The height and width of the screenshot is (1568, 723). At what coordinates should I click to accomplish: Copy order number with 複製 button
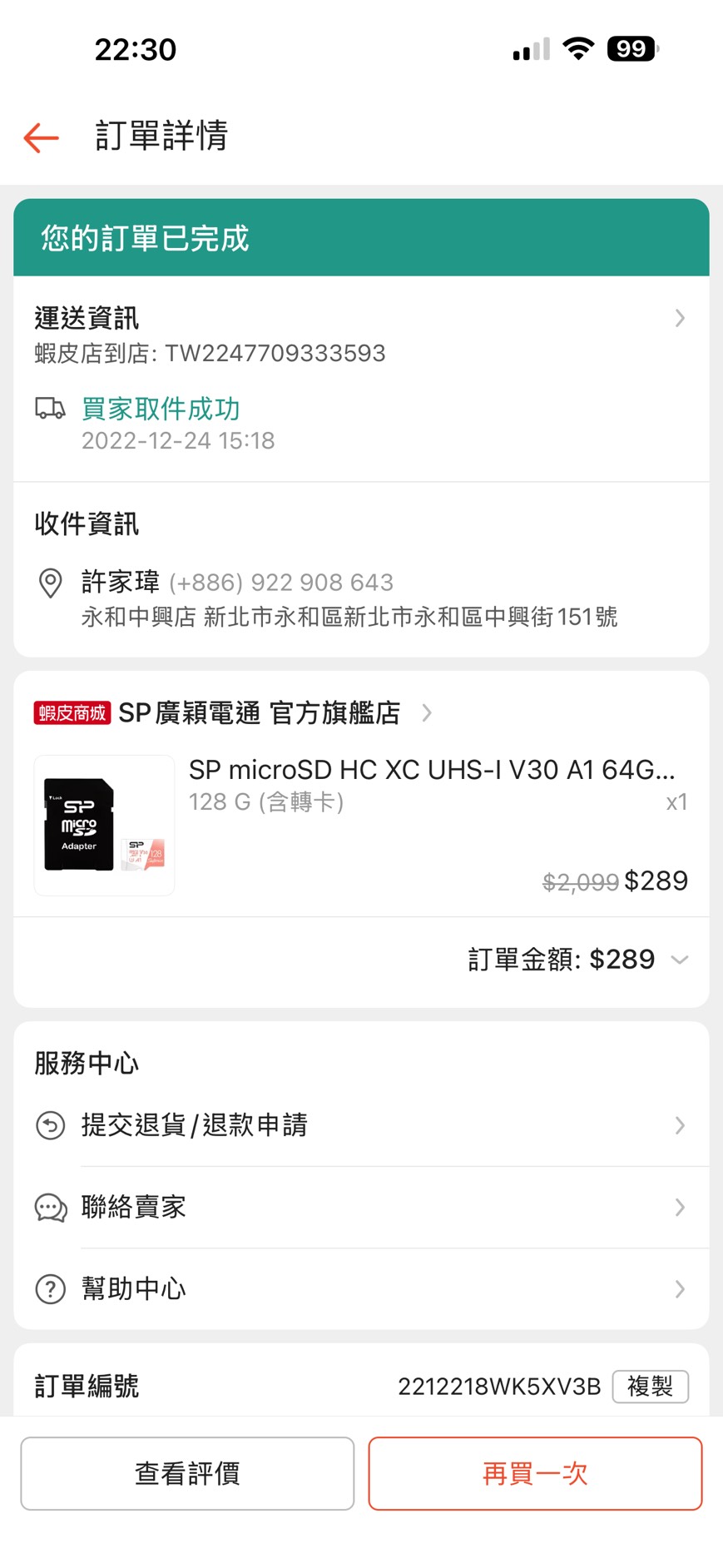tap(650, 1387)
